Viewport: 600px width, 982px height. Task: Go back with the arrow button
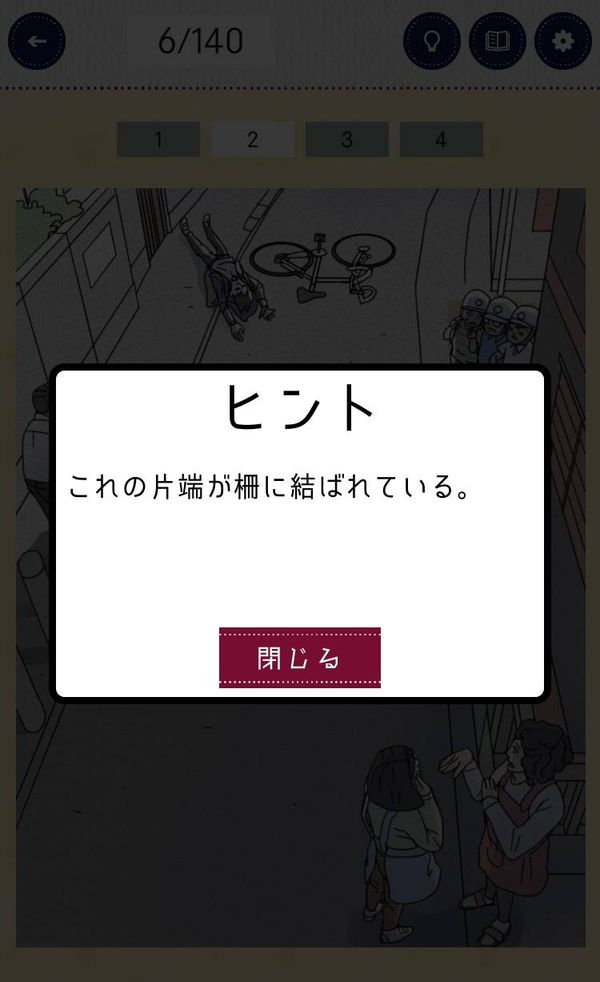(37, 41)
